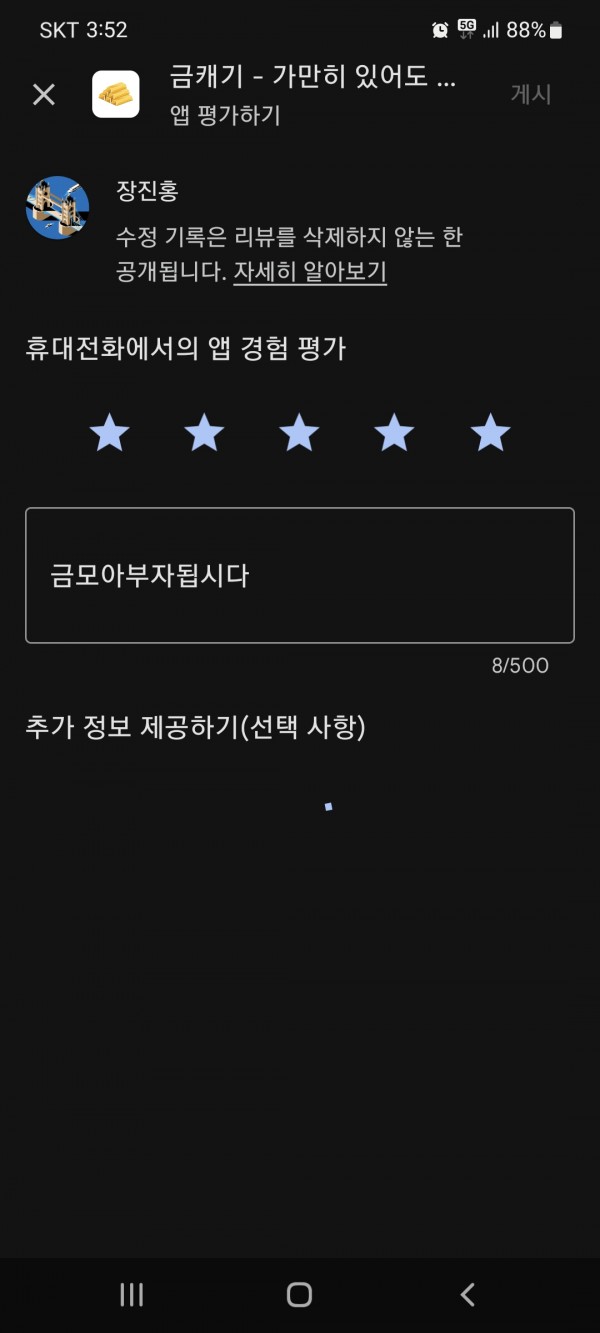Viewport: 600px width, 1333px height.
Task: Open the 자세히 알아보기 link
Action: [x=310, y=272]
